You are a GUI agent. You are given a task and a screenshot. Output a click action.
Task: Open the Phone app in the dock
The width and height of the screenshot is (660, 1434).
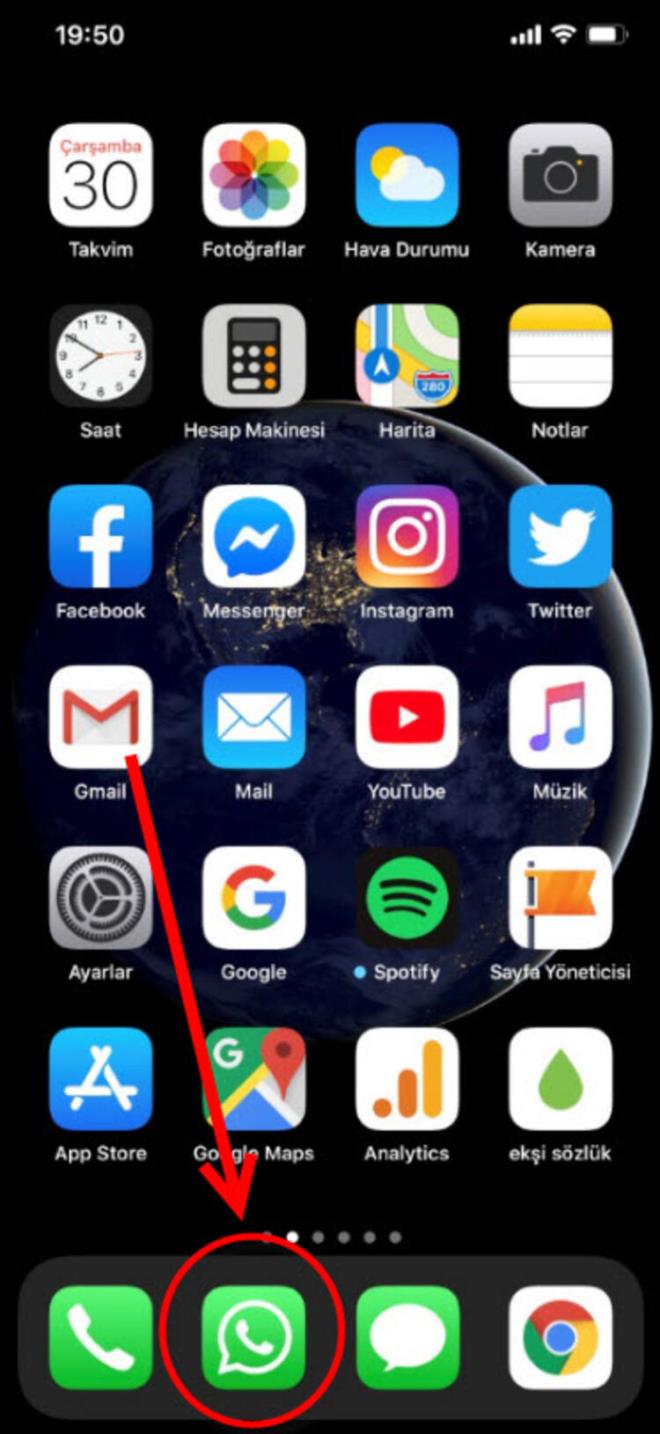(x=101, y=1338)
